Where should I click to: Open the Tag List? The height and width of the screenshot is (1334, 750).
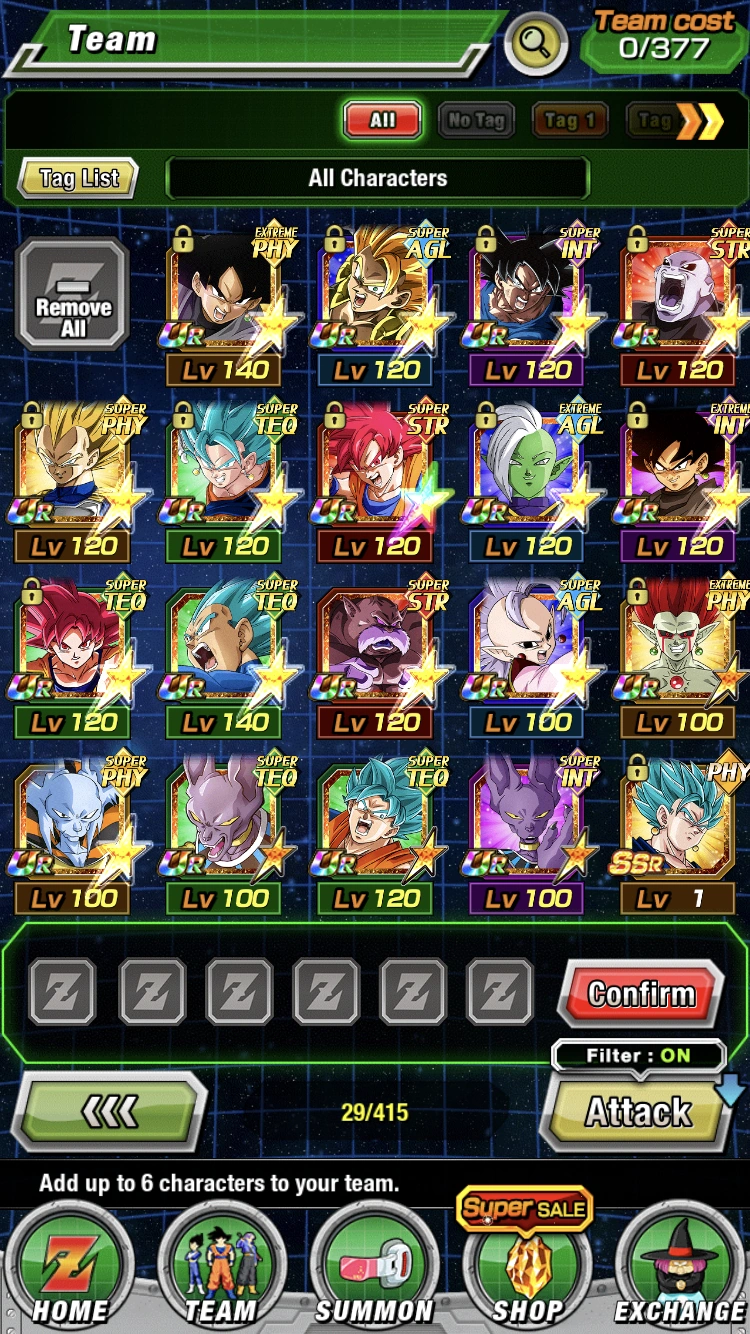pos(78,179)
